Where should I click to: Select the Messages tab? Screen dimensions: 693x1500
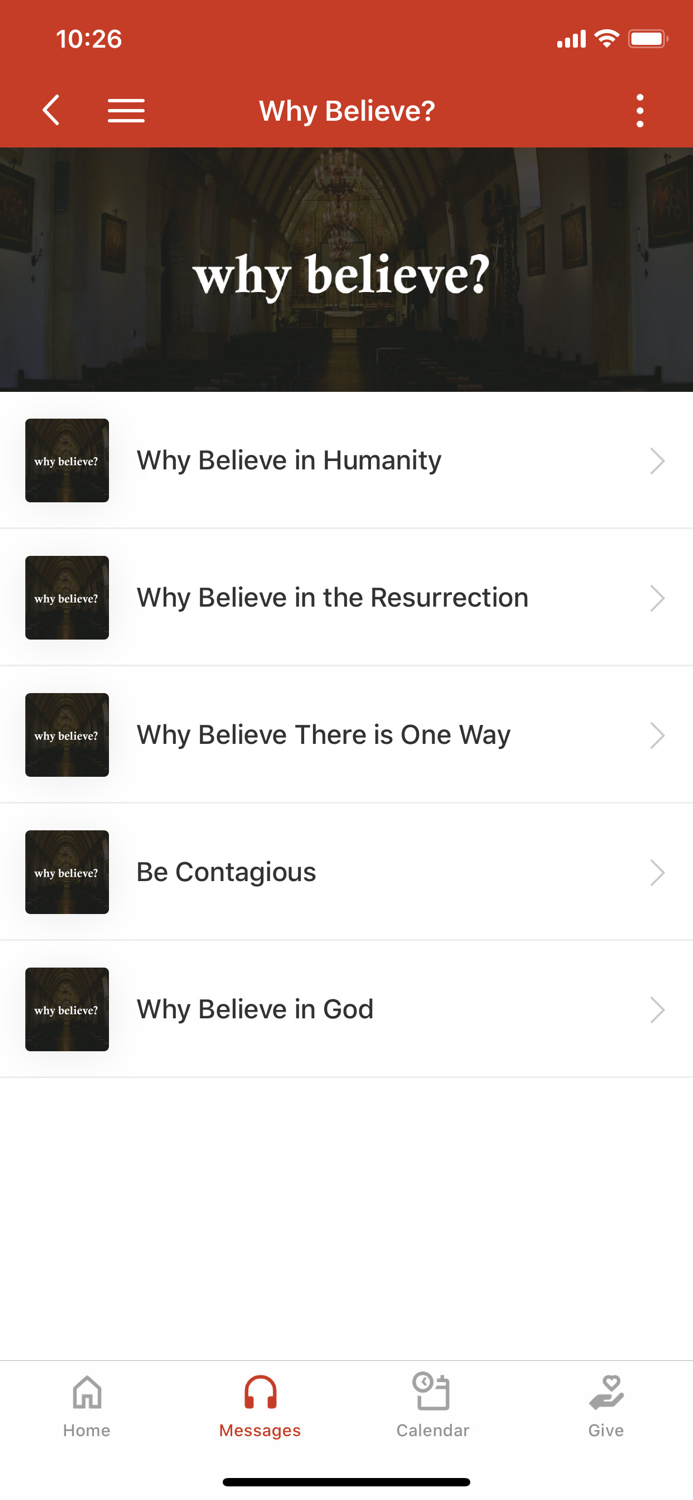[260, 1405]
